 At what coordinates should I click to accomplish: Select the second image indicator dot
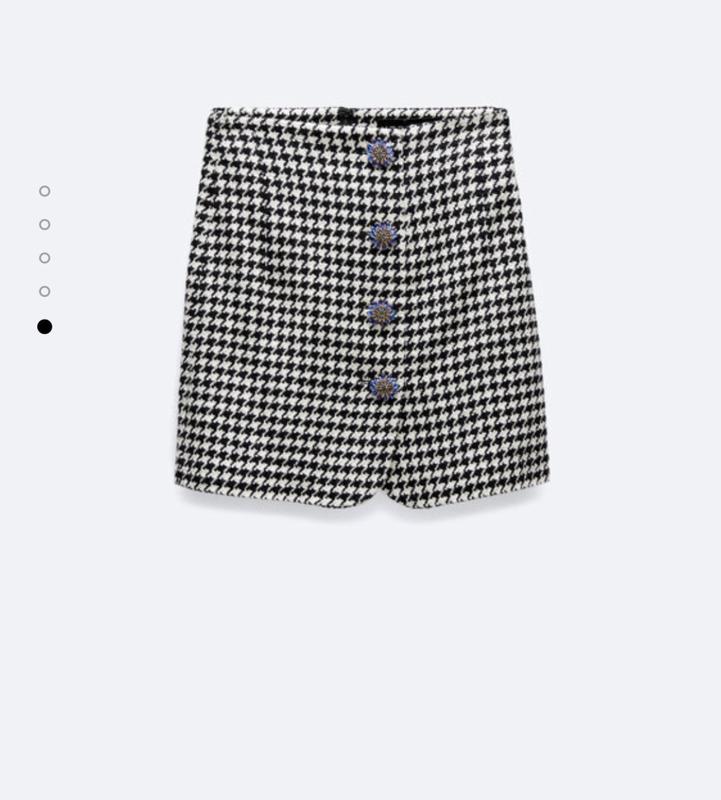(44, 224)
